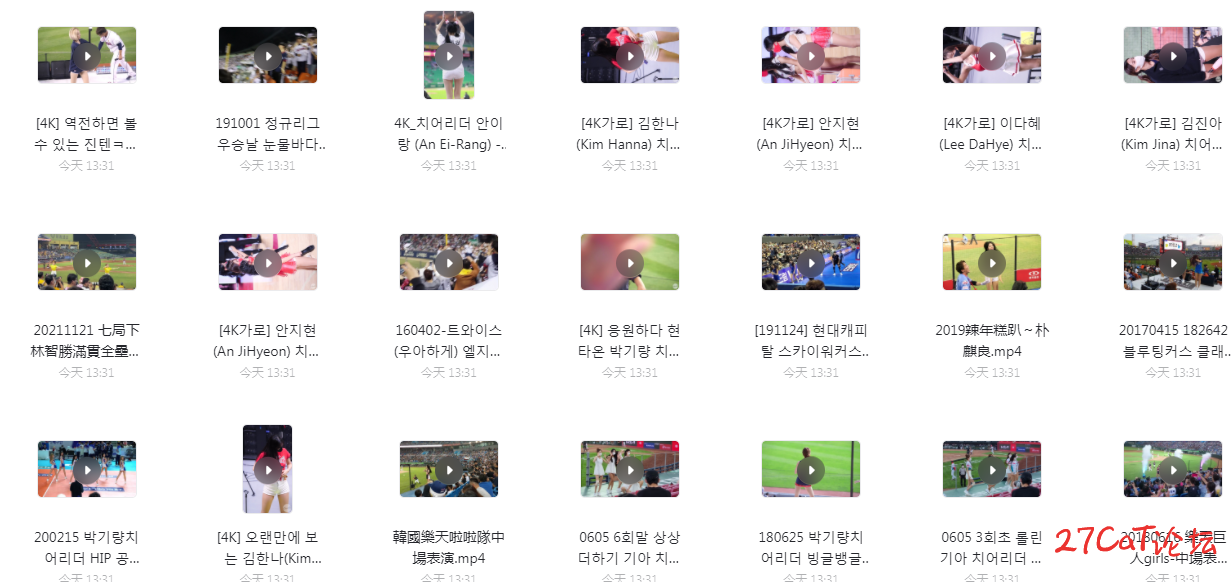
Task: Open the '[4K가로] 김진아 (Kim Jina)' video
Action: click(1172, 56)
